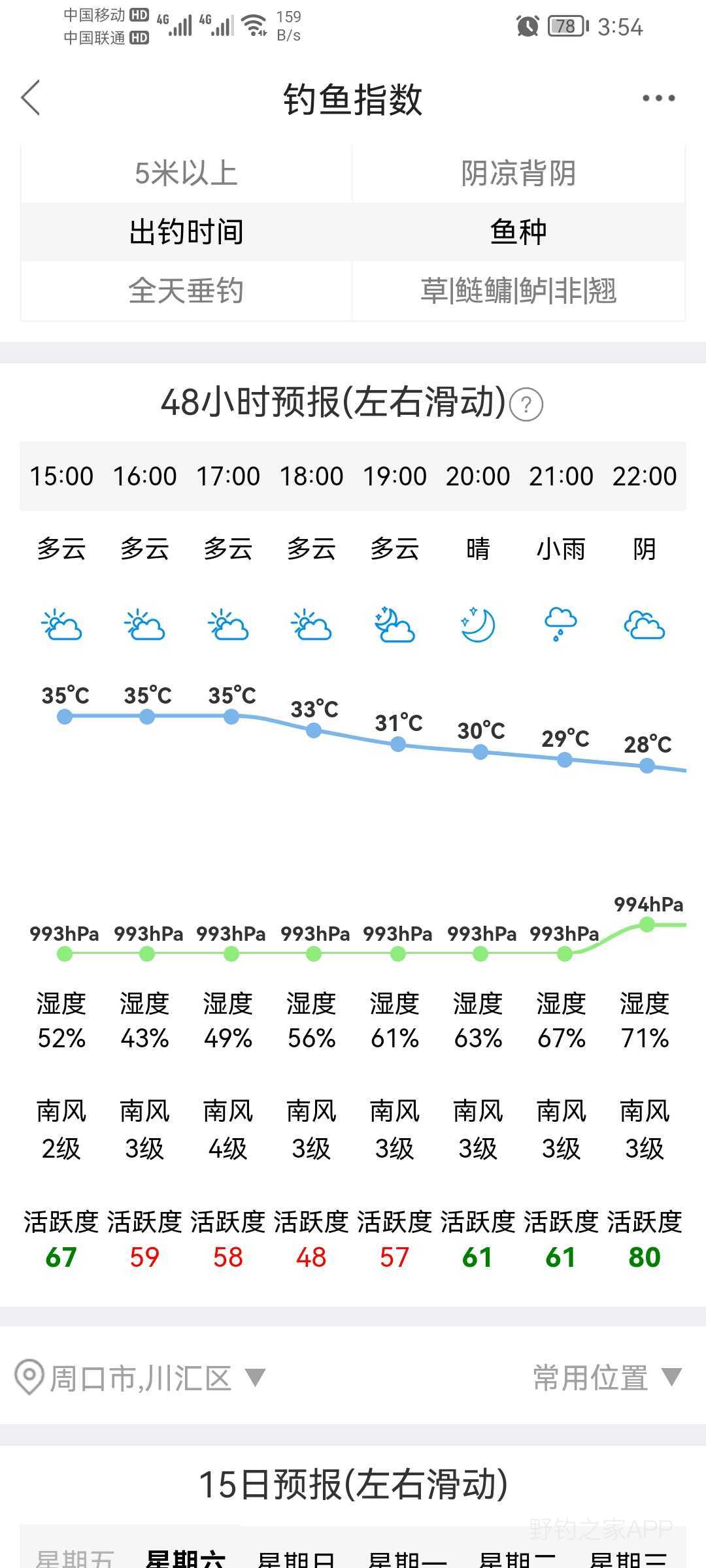Select 星期日 in the 15日预报 tabs
Image resolution: width=706 pixels, height=1568 pixels.
(x=296, y=1558)
